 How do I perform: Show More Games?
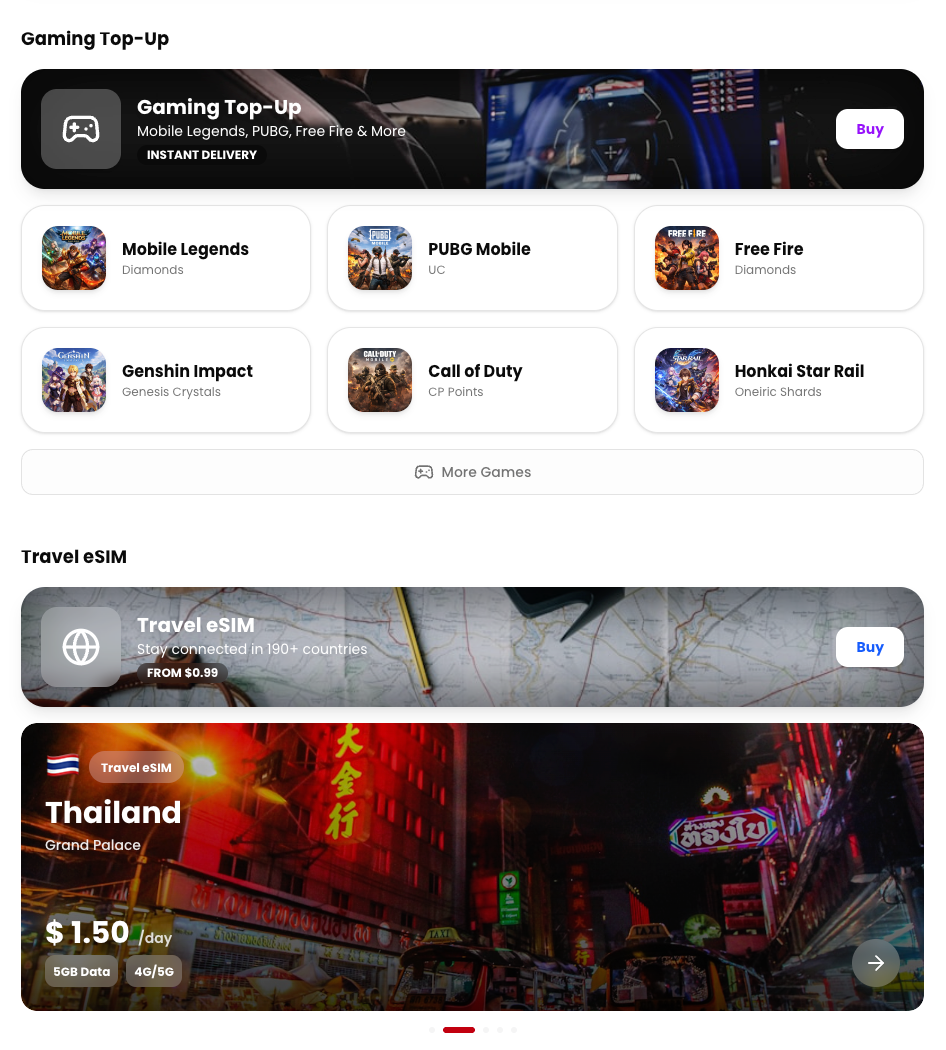[x=472, y=472]
